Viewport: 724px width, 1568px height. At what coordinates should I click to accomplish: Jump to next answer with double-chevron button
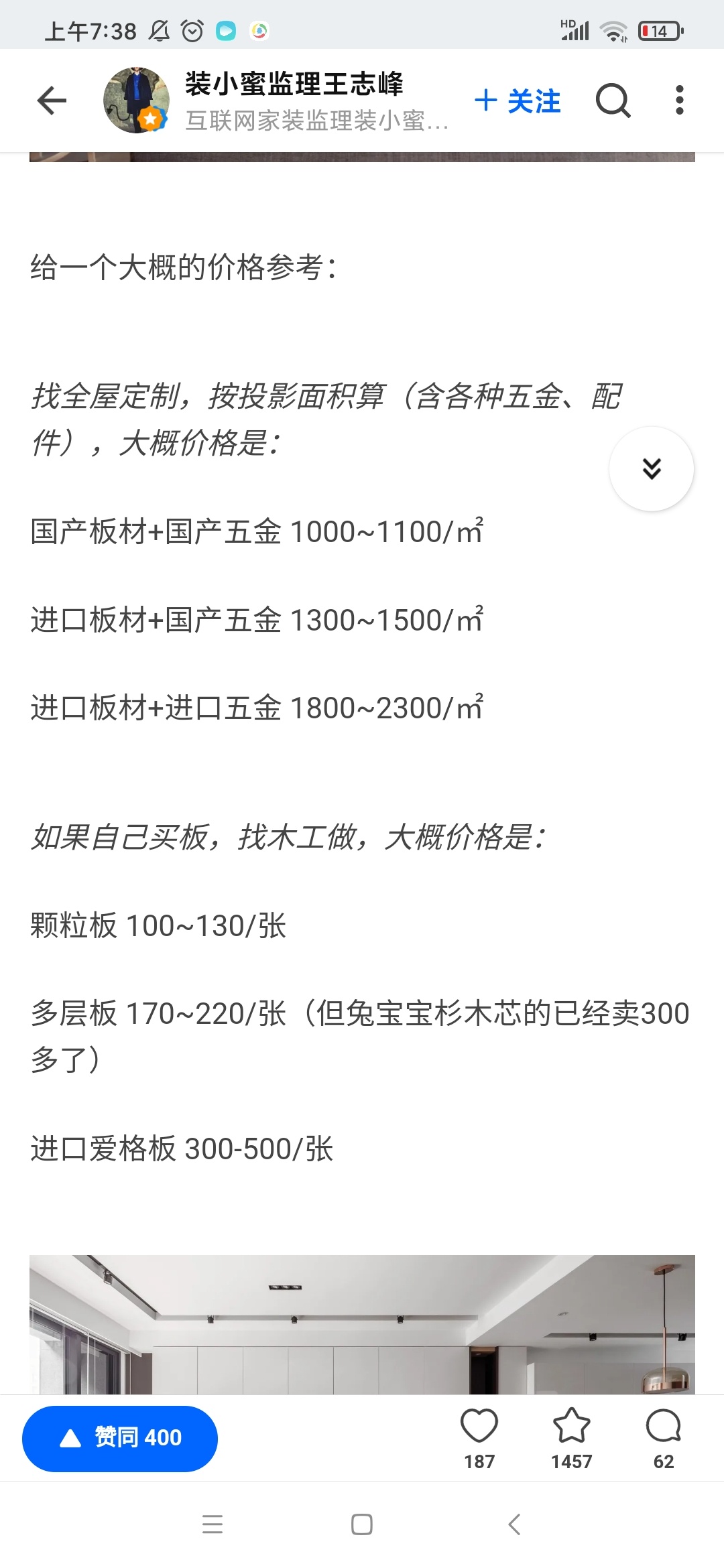click(652, 468)
